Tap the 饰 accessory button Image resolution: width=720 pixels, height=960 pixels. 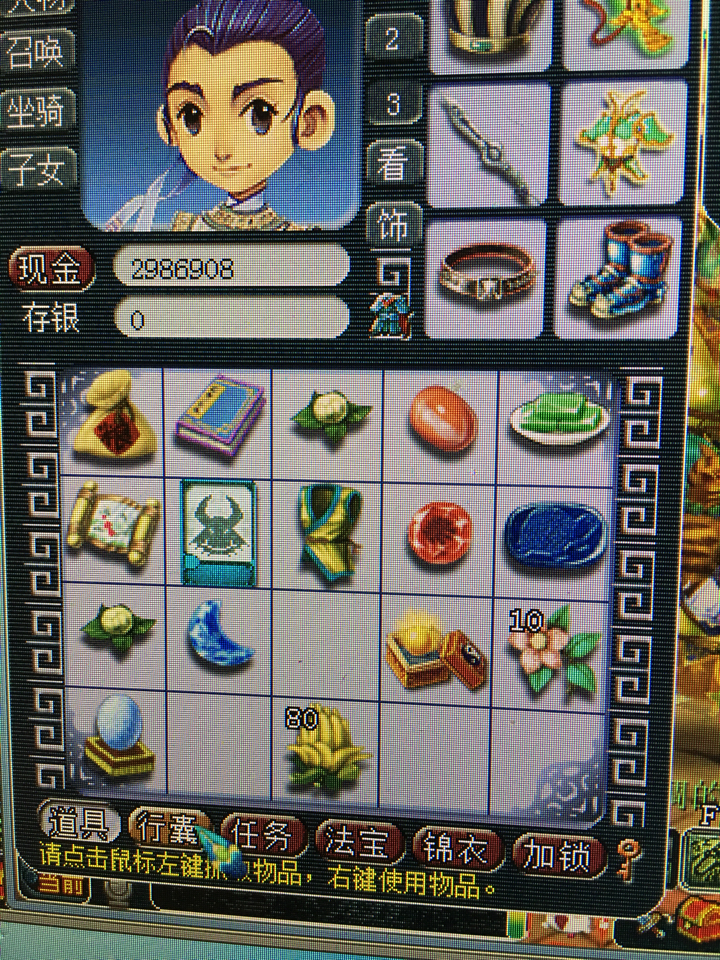tap(393, 226)
